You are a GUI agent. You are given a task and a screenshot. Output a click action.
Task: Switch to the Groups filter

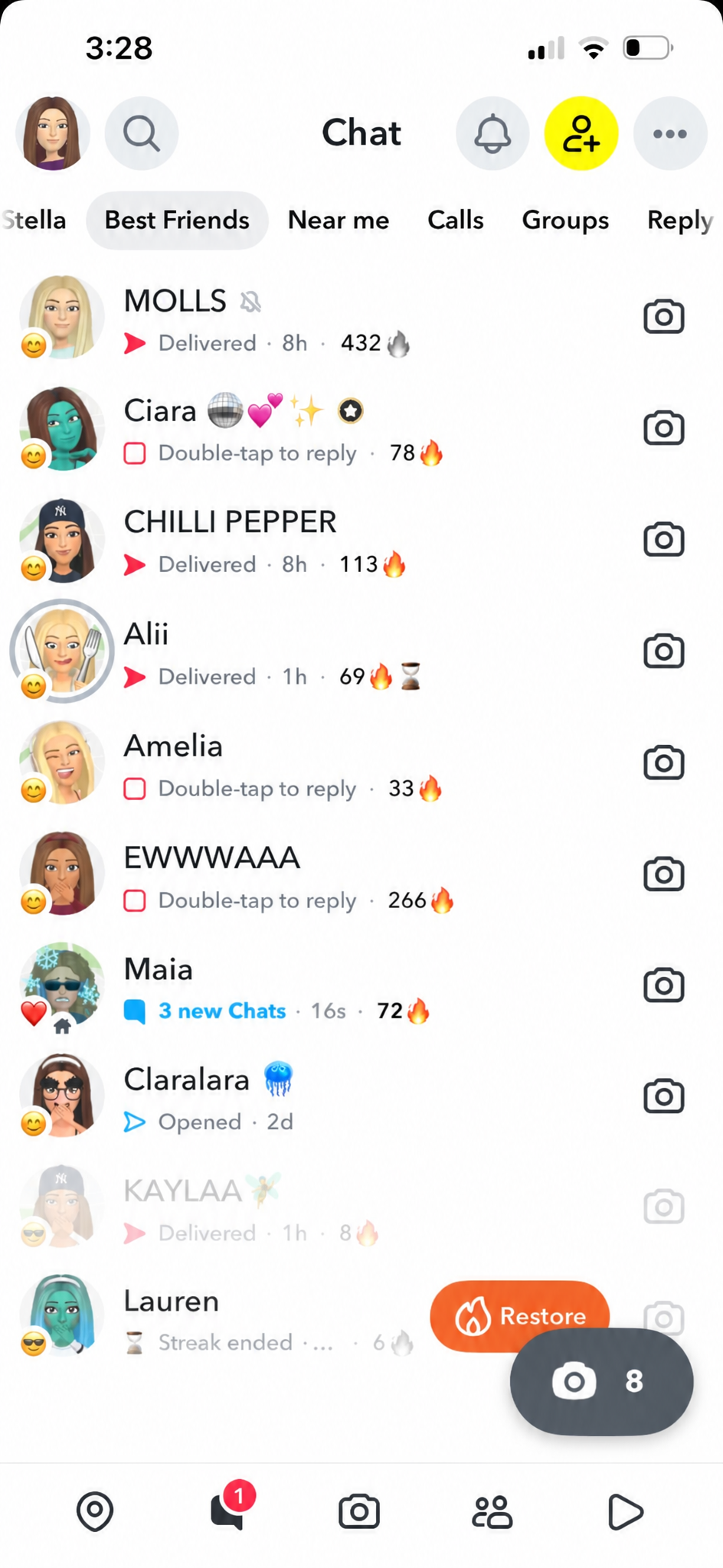point(565,220)
